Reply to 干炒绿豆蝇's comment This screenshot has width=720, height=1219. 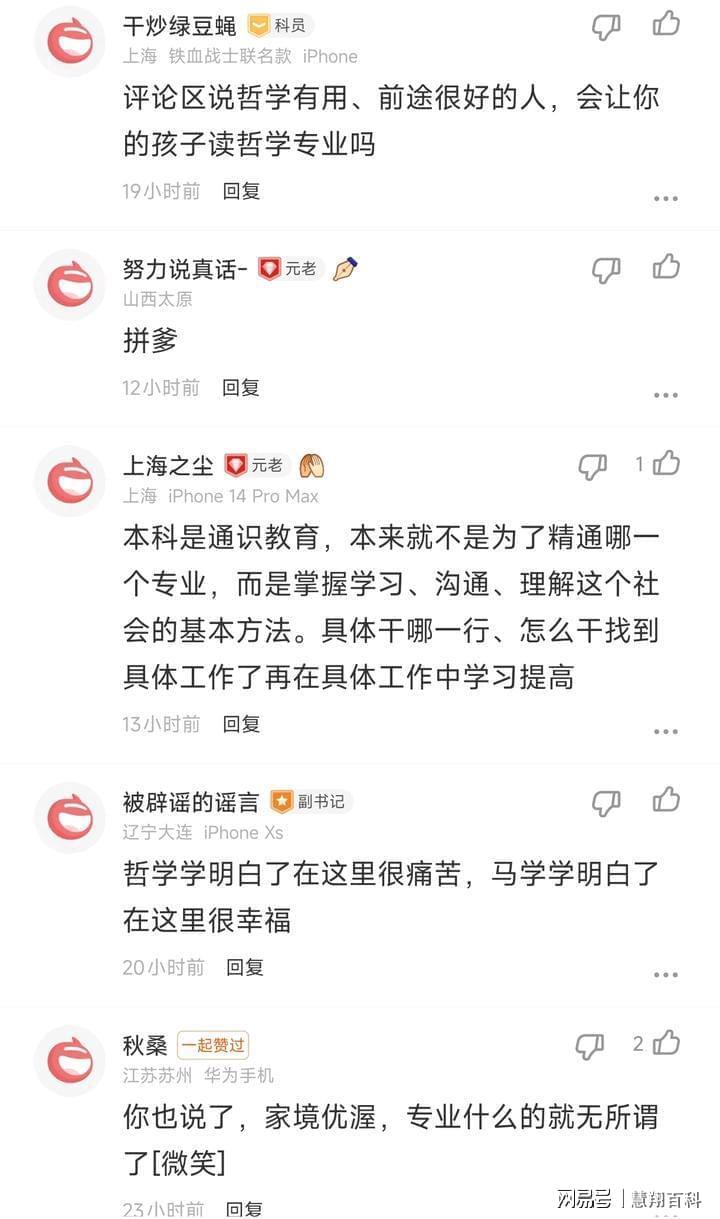click(241, 191)
